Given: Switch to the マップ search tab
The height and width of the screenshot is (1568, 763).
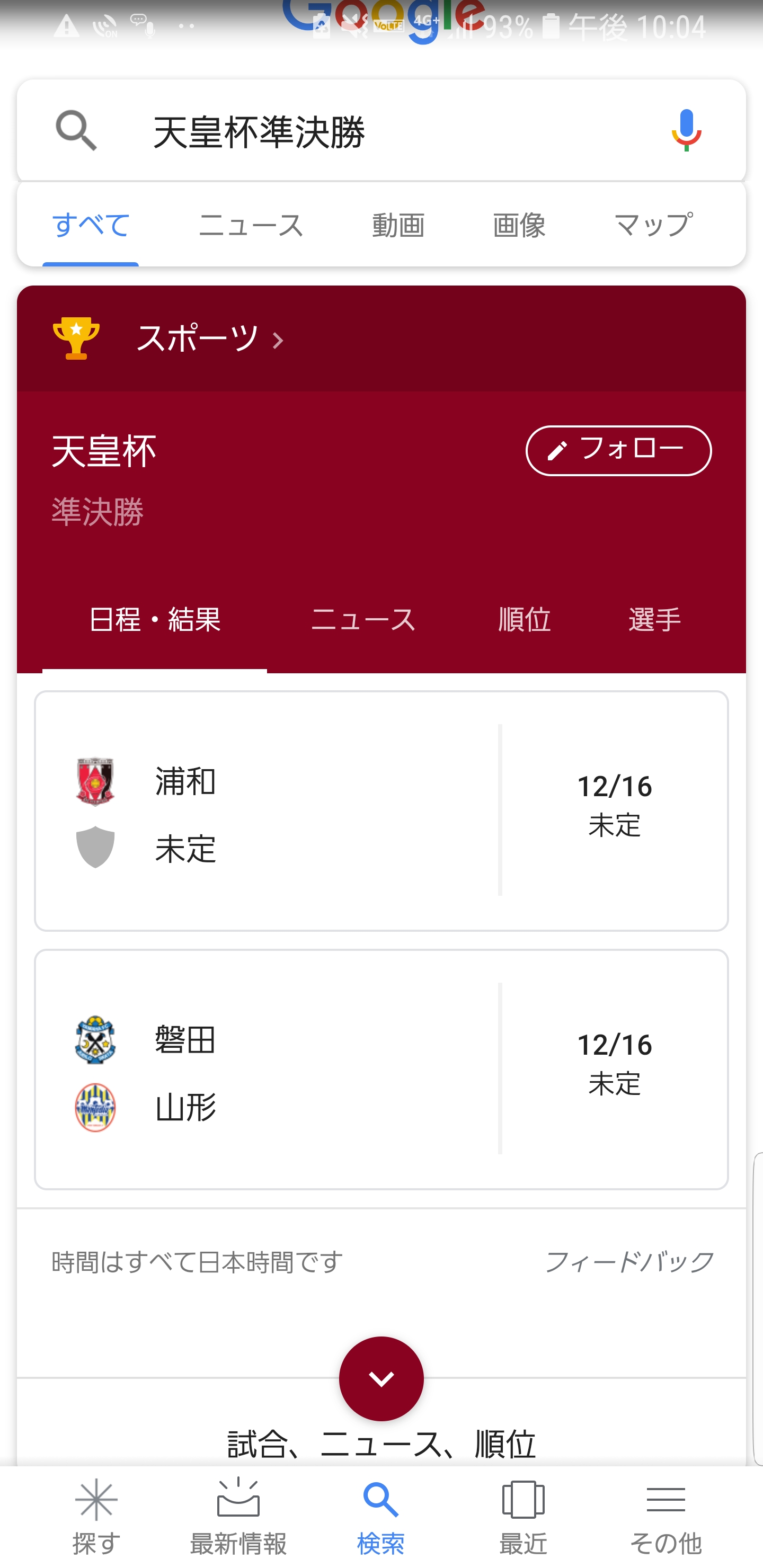Looking at the screenshot, I should (x=653, y=225).
